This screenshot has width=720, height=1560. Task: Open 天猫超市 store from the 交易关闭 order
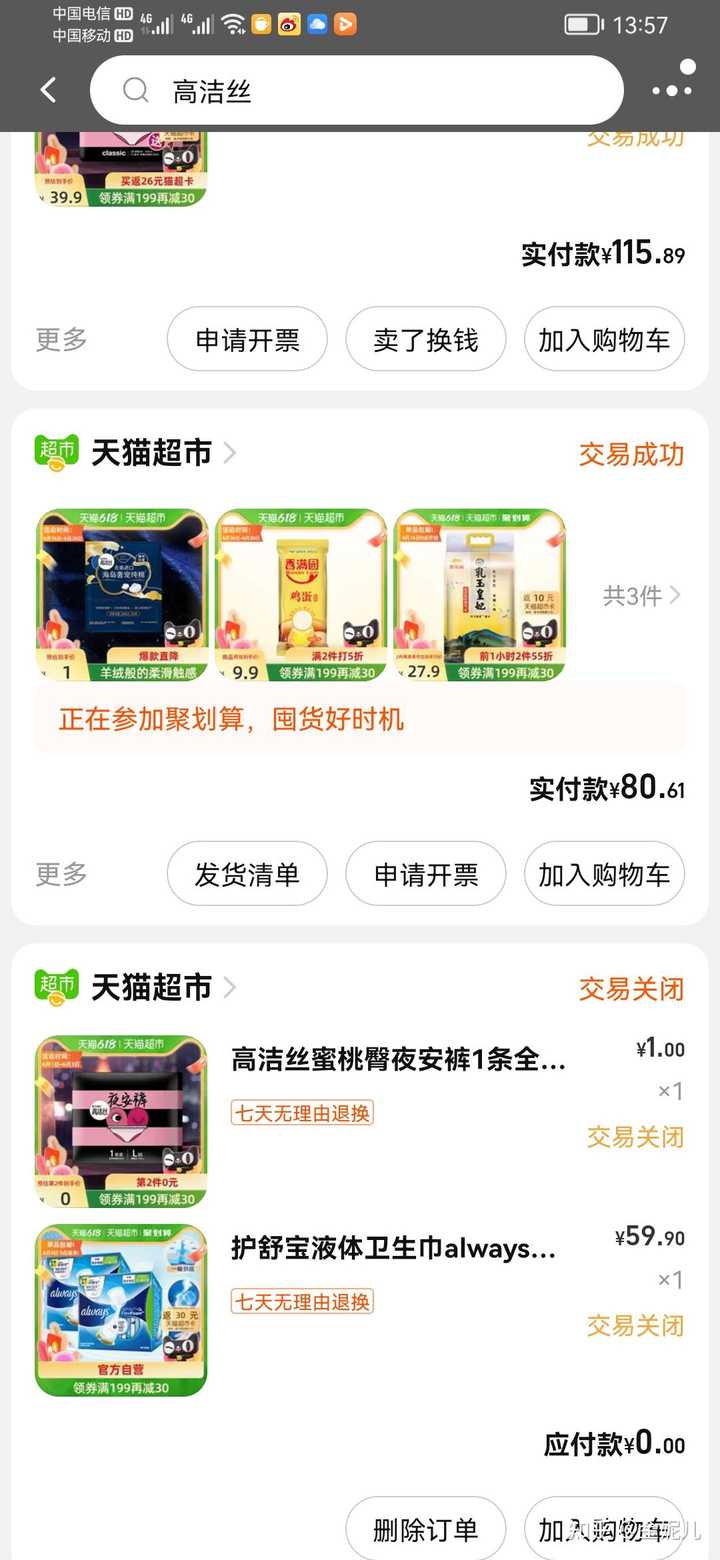[x=151, y=987]
